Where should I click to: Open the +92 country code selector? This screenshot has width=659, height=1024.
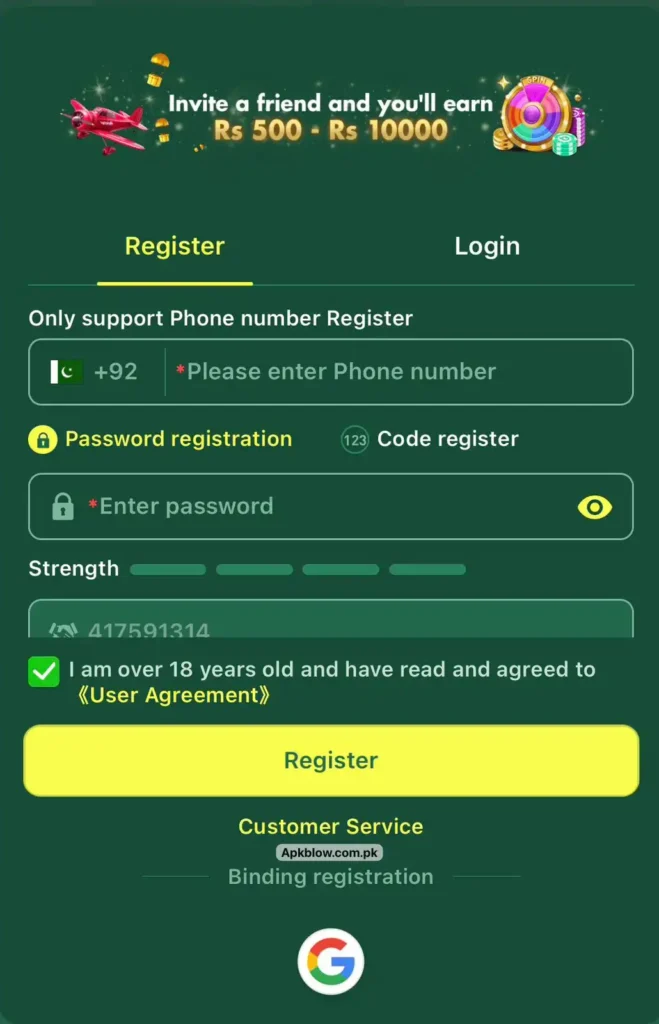pyautogui.click(x=95, y=372)
